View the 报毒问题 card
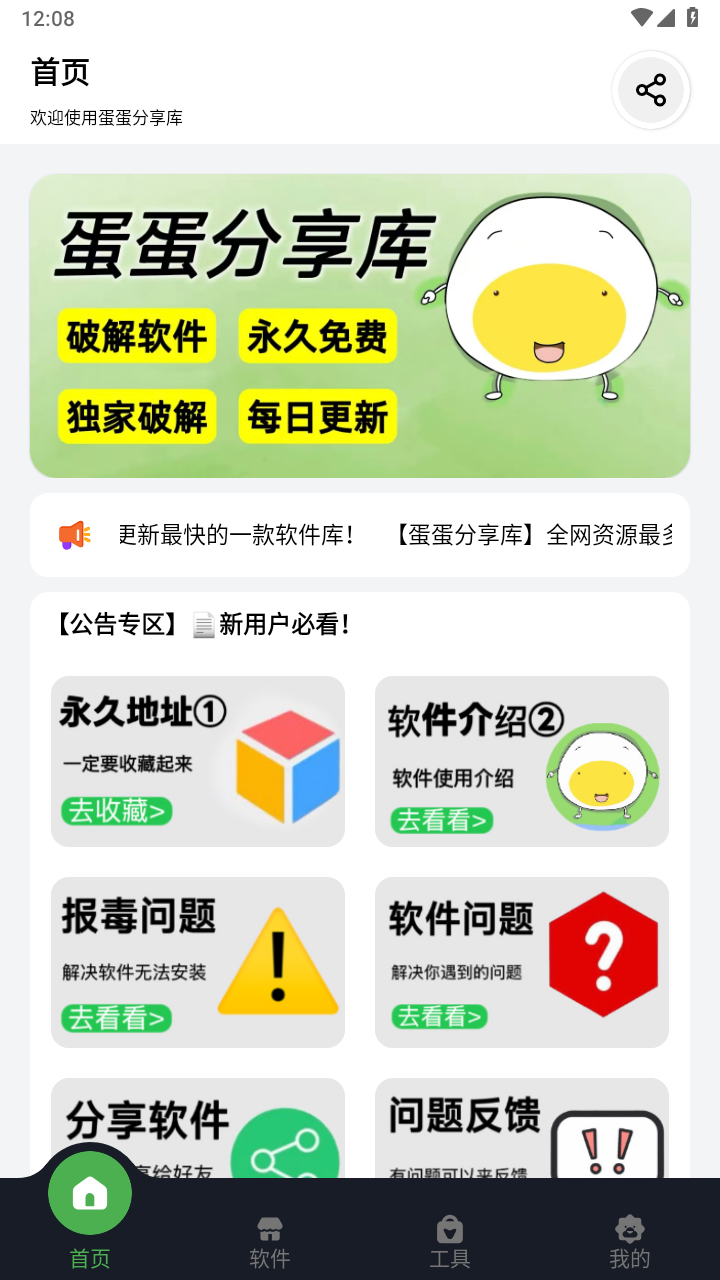The width and height of the screenshot is (720, 1280). (198, 962)
